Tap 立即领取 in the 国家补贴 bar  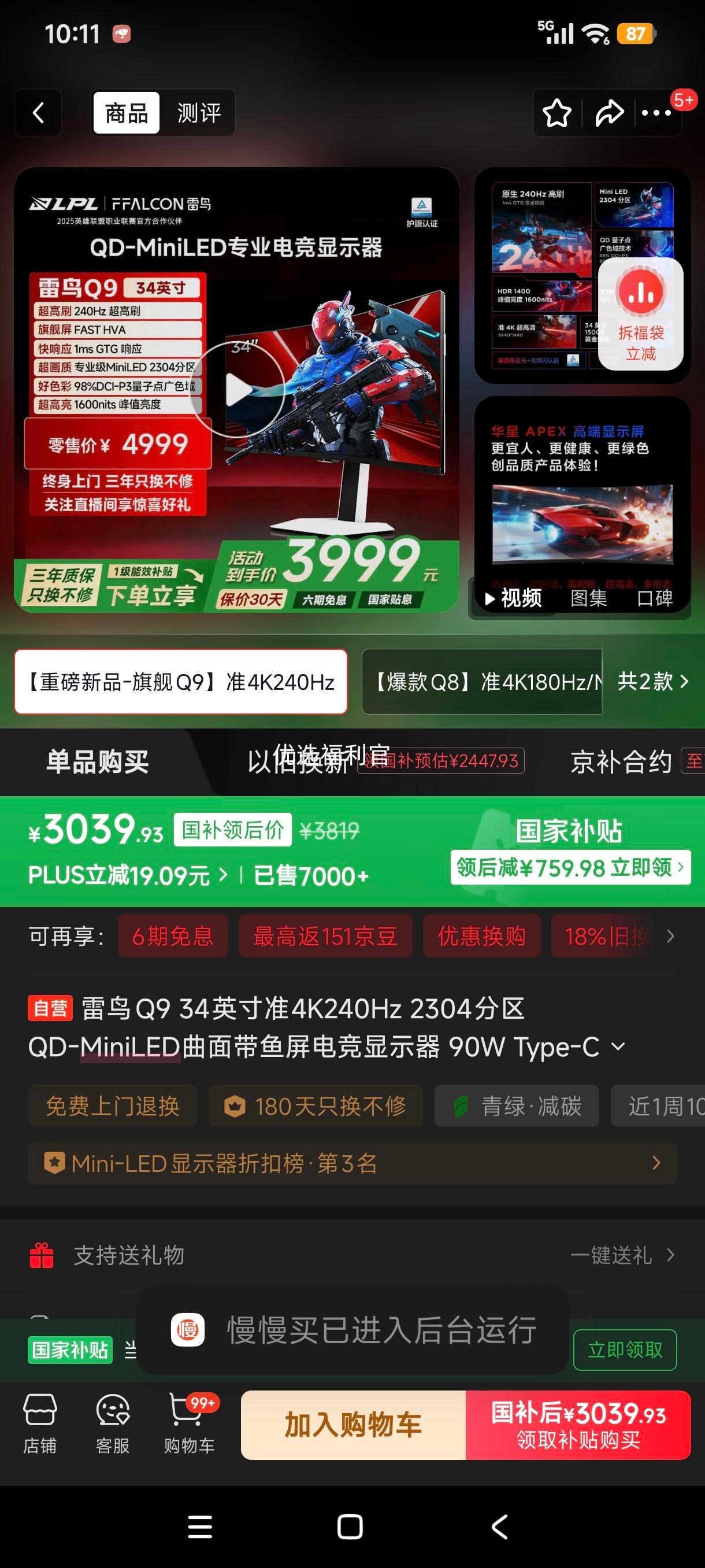626,1349
